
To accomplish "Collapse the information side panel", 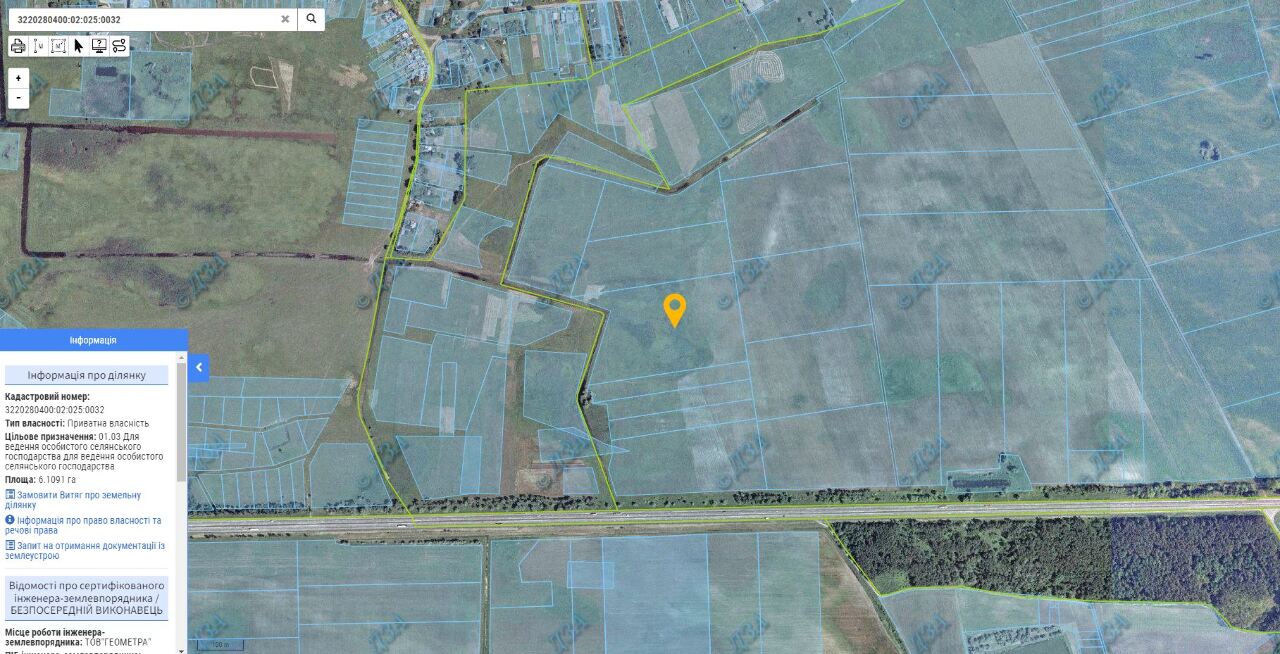I will point(198,367).
